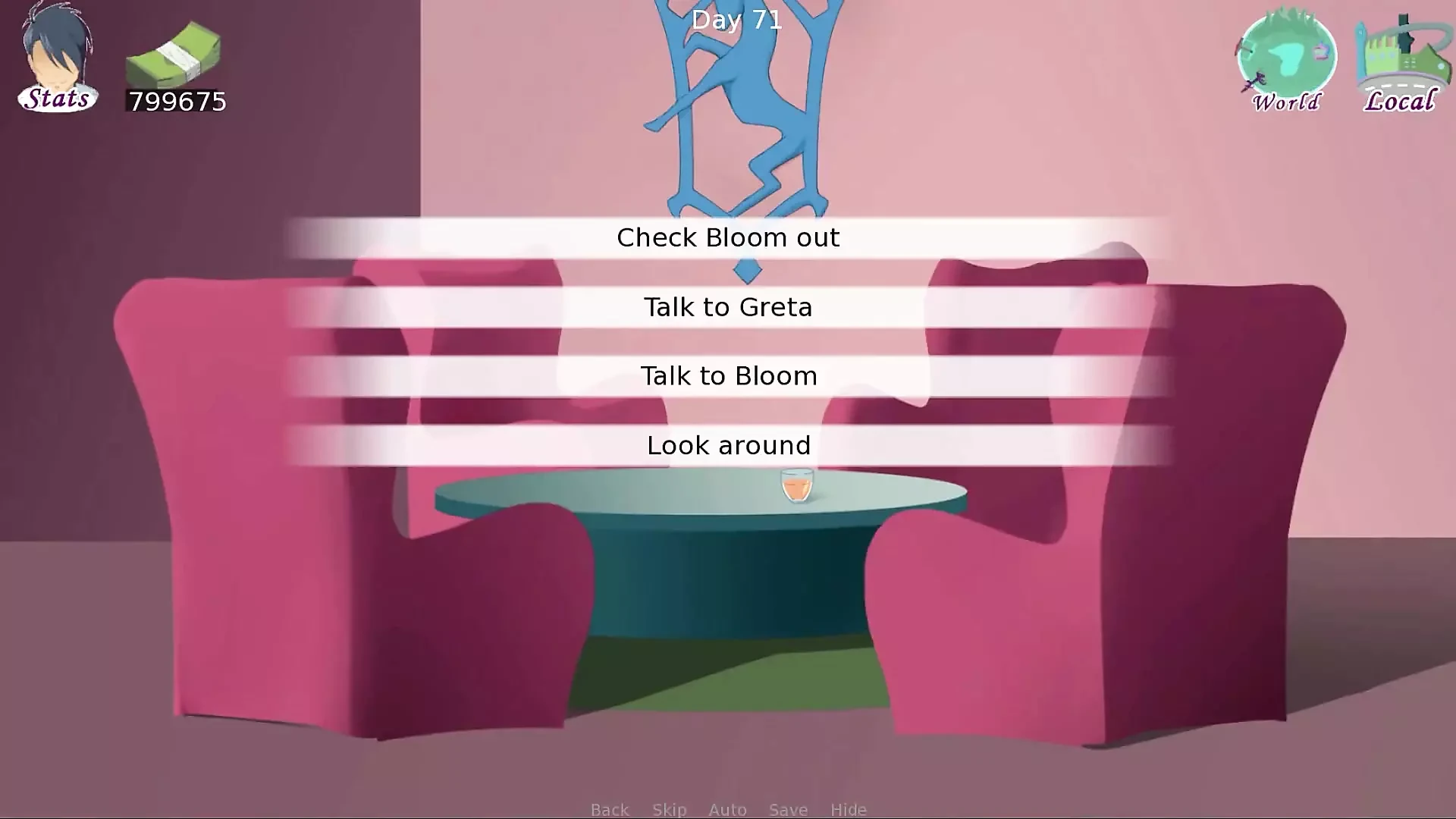
Task: Select Talk to Bloom
Action: pos(728,376)
